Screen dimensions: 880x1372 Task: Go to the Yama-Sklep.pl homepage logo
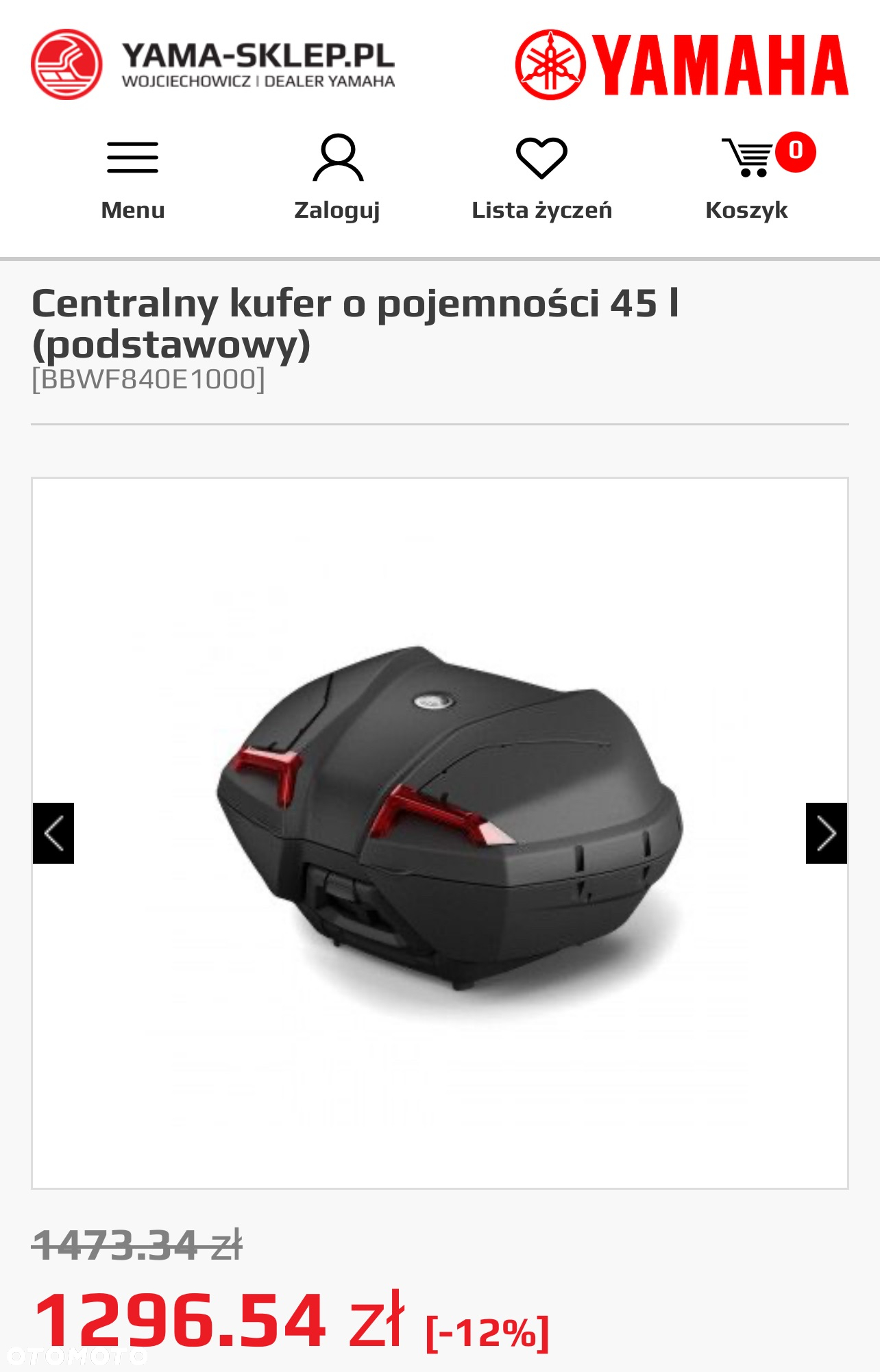(x=212, y=65)
